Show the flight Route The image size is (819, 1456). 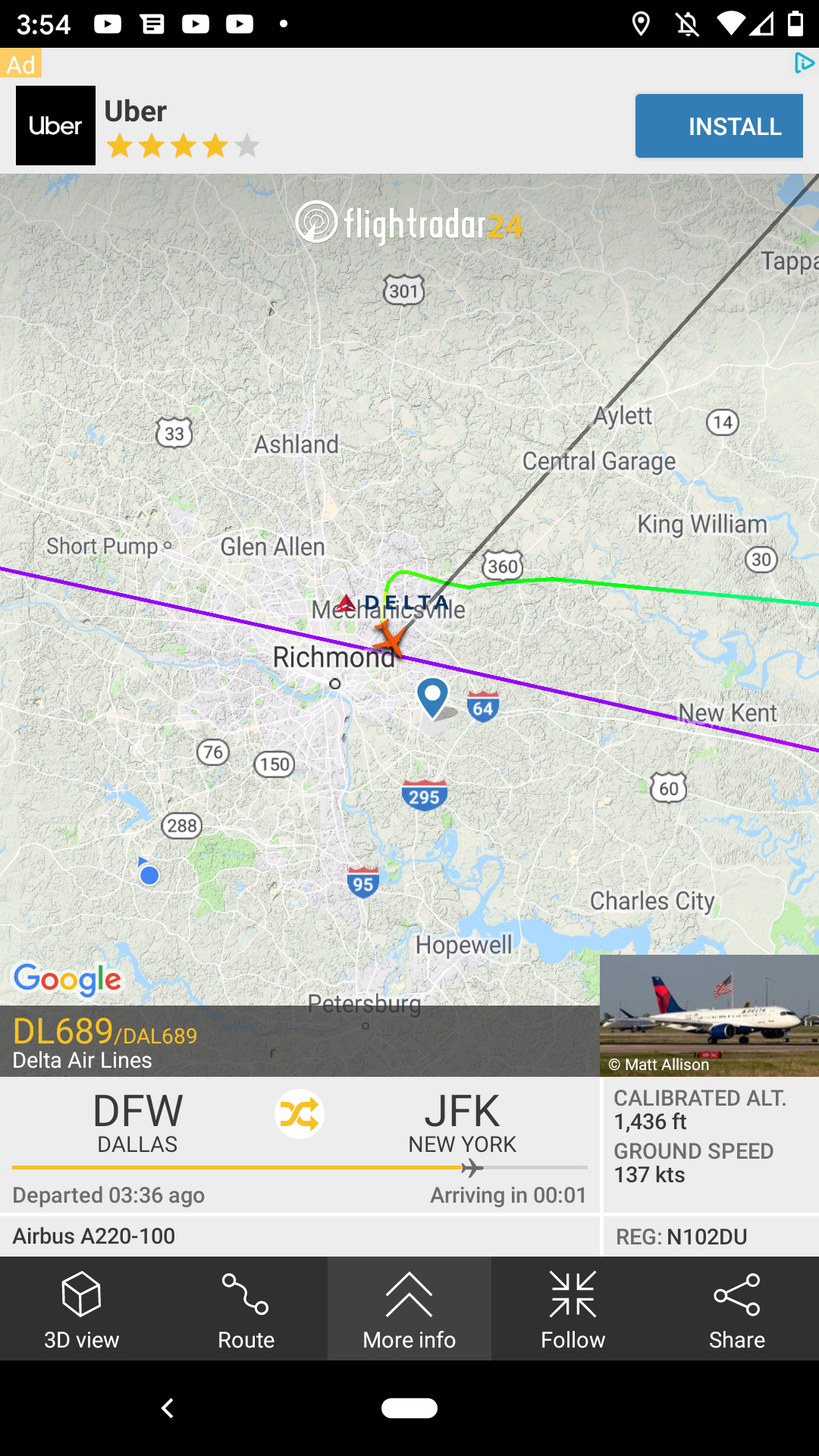point(246,1309)
